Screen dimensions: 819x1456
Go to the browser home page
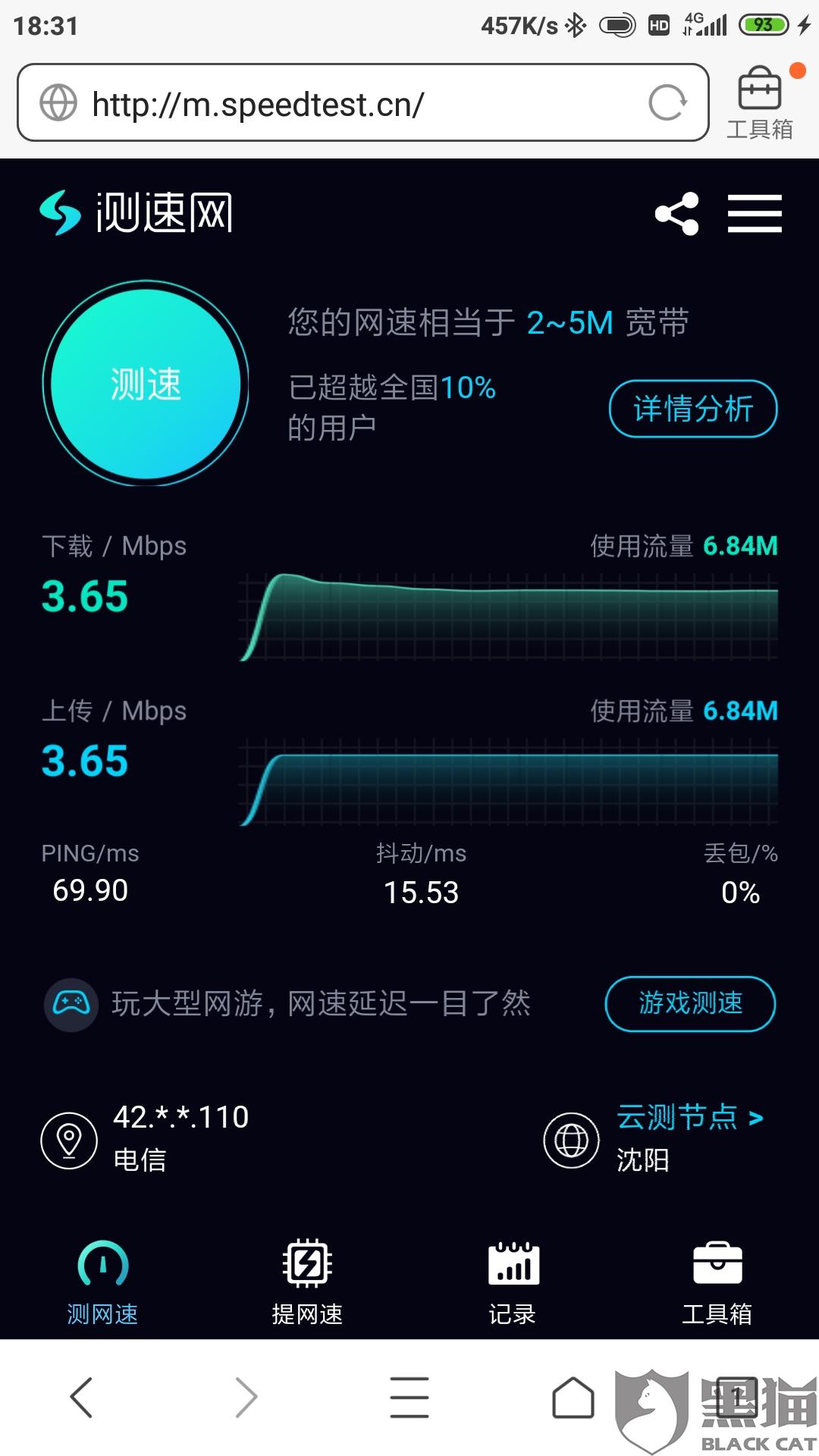tap(573, 1397)
